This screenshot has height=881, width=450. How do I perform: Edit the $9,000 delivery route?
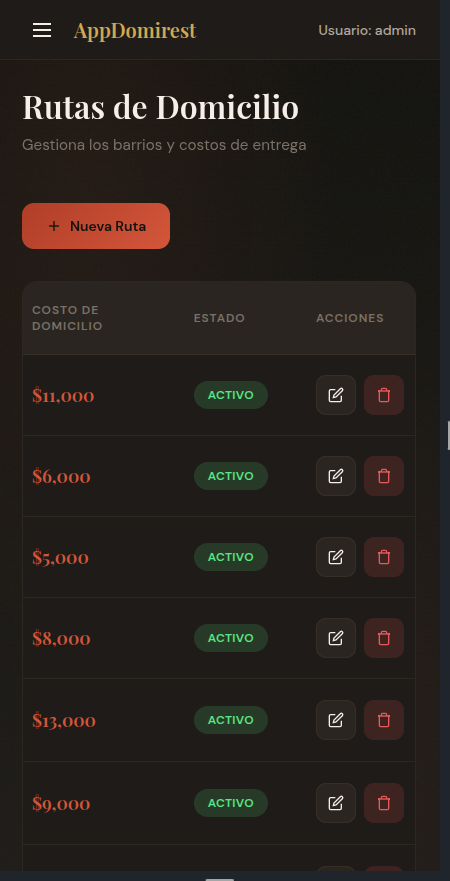pos(336,803)
